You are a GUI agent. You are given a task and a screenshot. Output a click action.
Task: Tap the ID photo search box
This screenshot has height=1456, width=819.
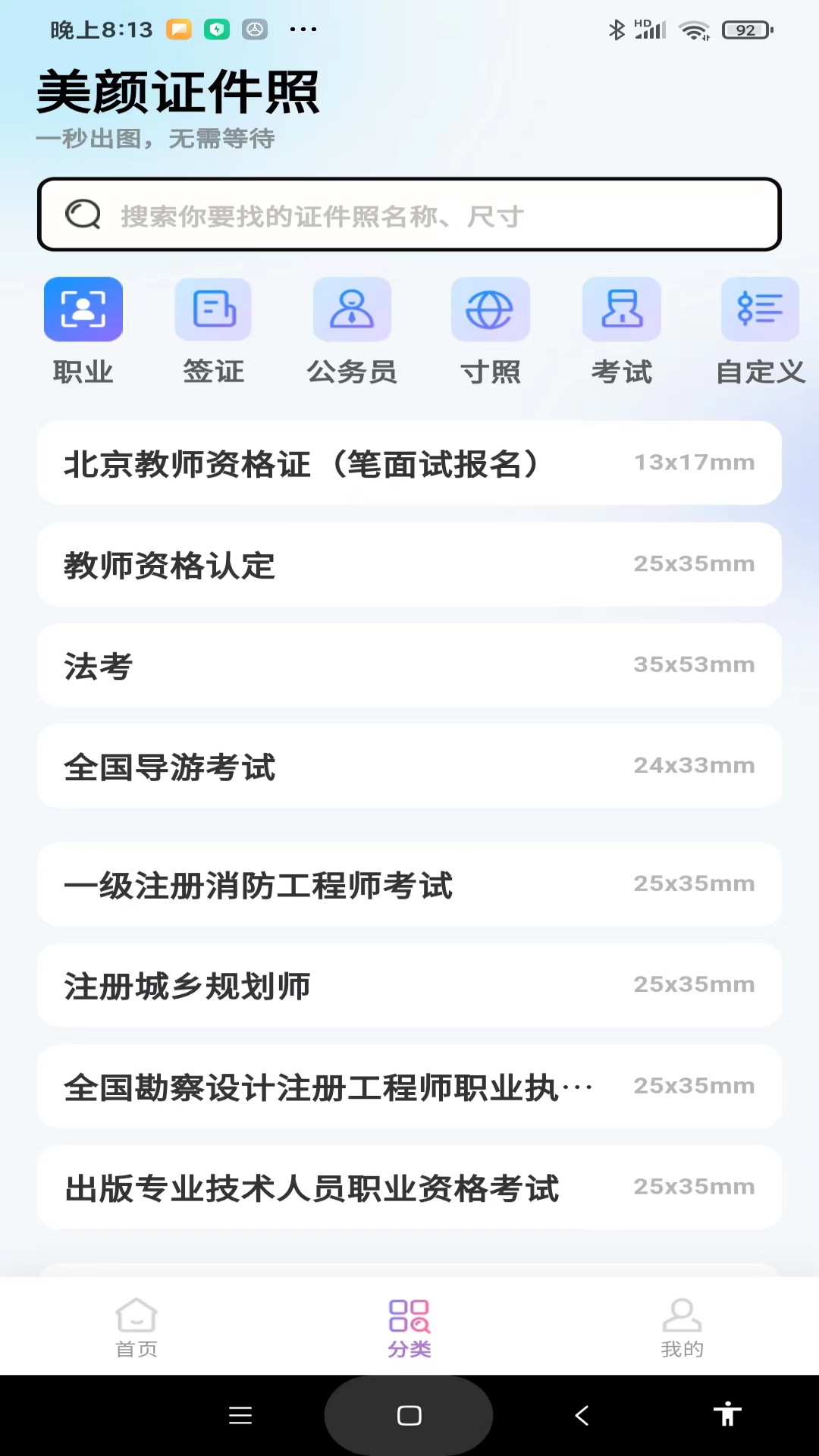coord(409,215)
